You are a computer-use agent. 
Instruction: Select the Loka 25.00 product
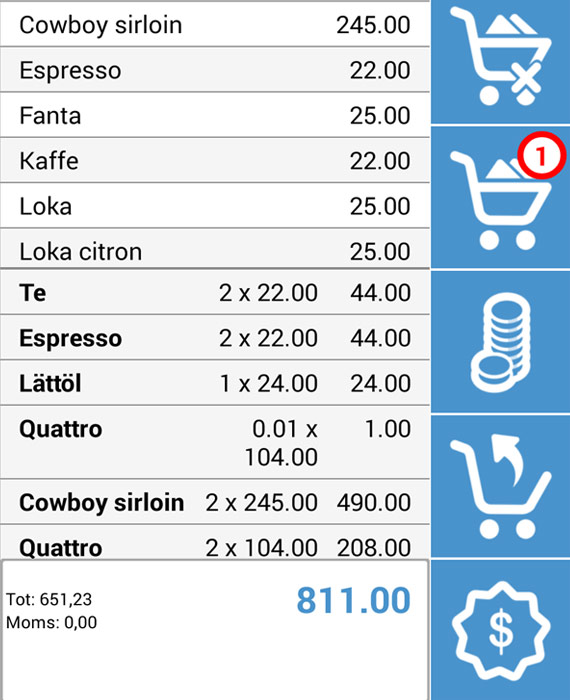click(215, 206)
